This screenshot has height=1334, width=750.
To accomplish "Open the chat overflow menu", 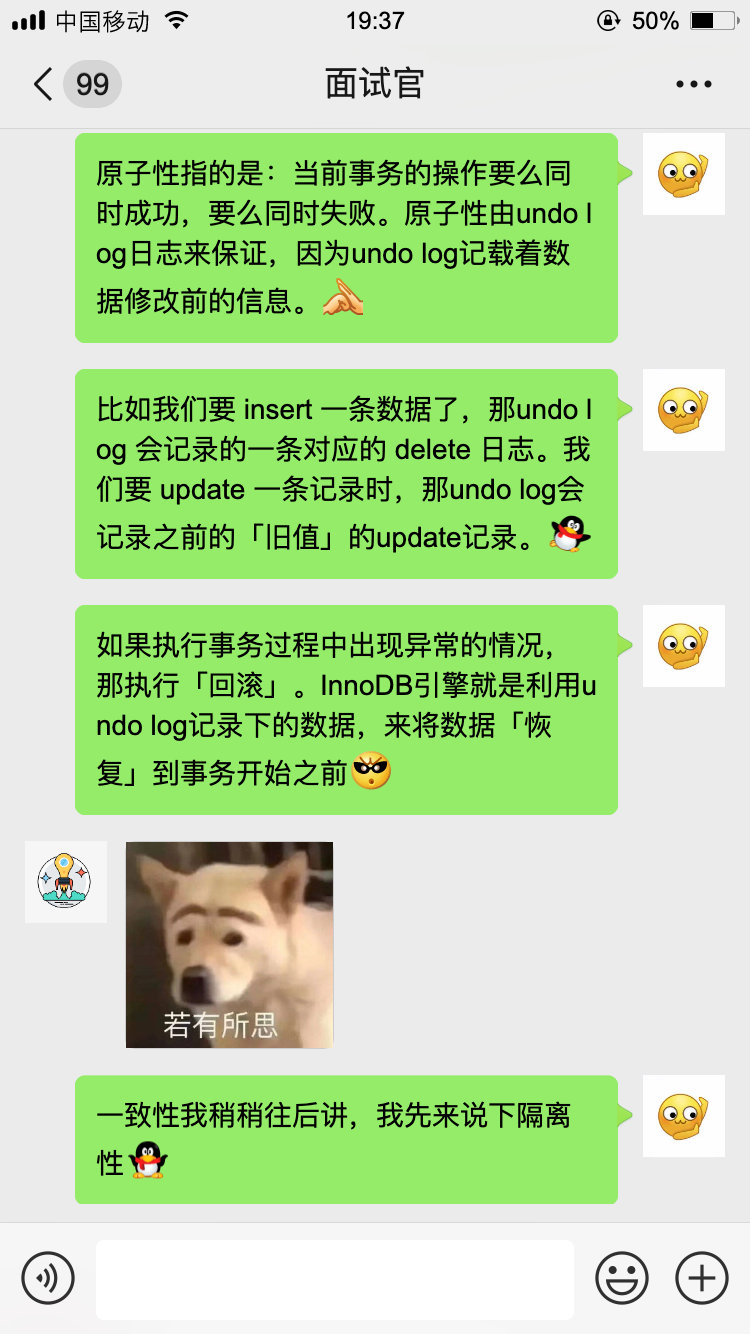I will coord(694,84).
